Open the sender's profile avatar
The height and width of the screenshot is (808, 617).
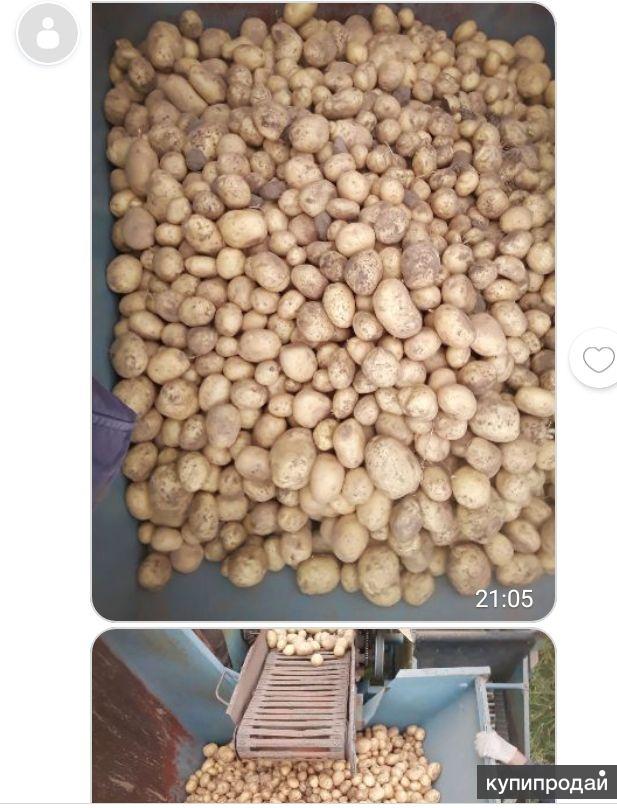47,34
